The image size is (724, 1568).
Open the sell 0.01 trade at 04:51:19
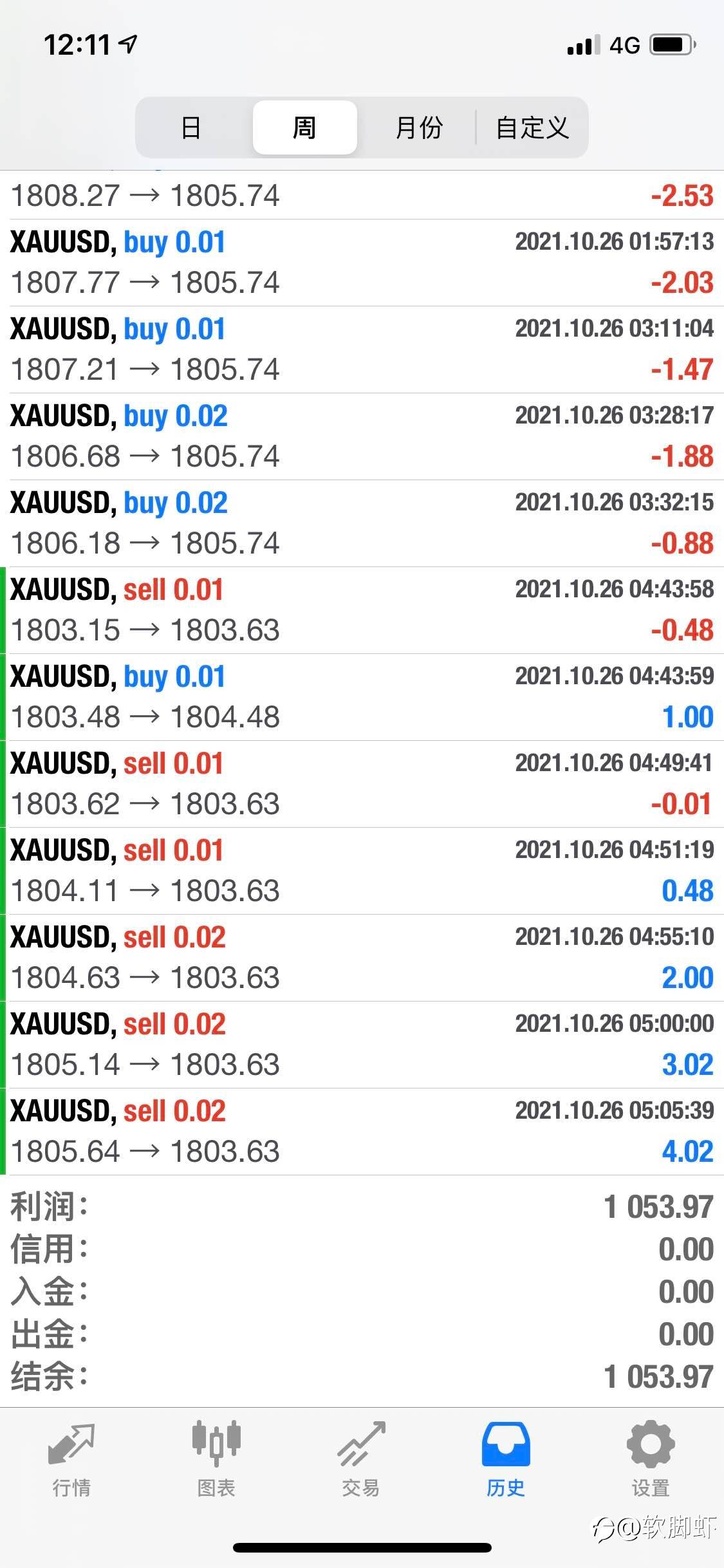[x=362, y=871]
